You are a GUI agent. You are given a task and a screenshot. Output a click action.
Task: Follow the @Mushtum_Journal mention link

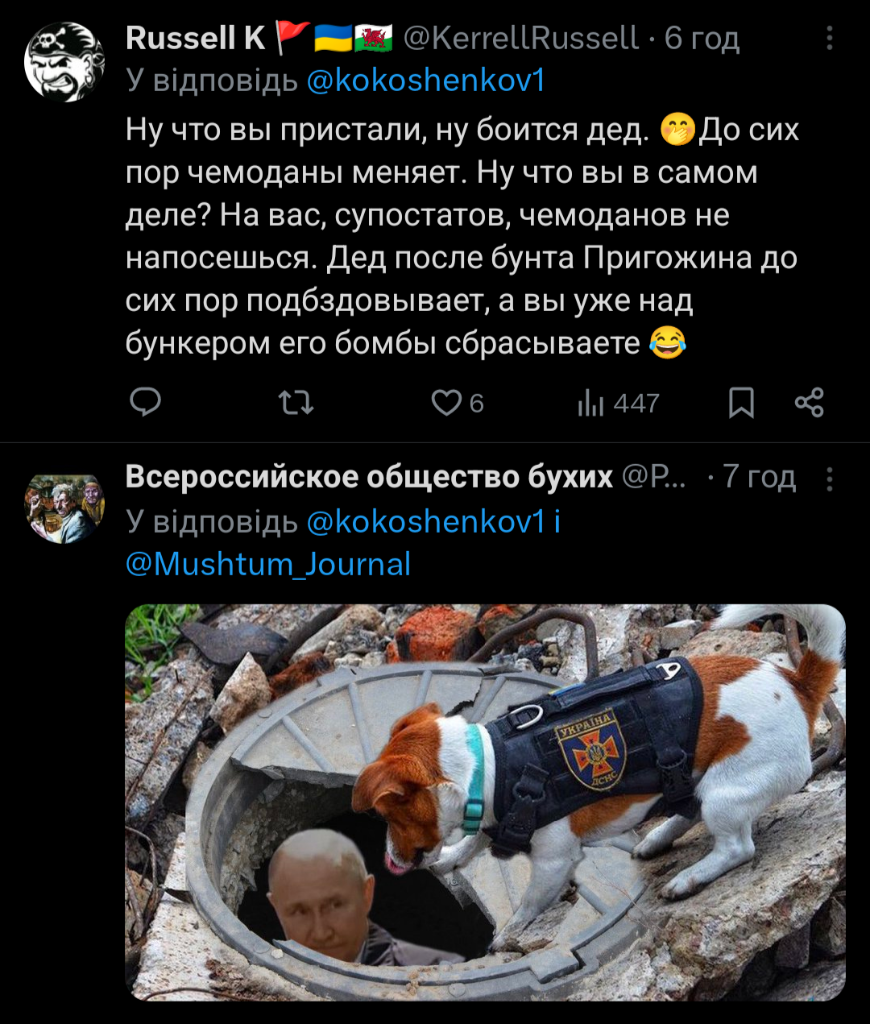[x=268, y=564]
